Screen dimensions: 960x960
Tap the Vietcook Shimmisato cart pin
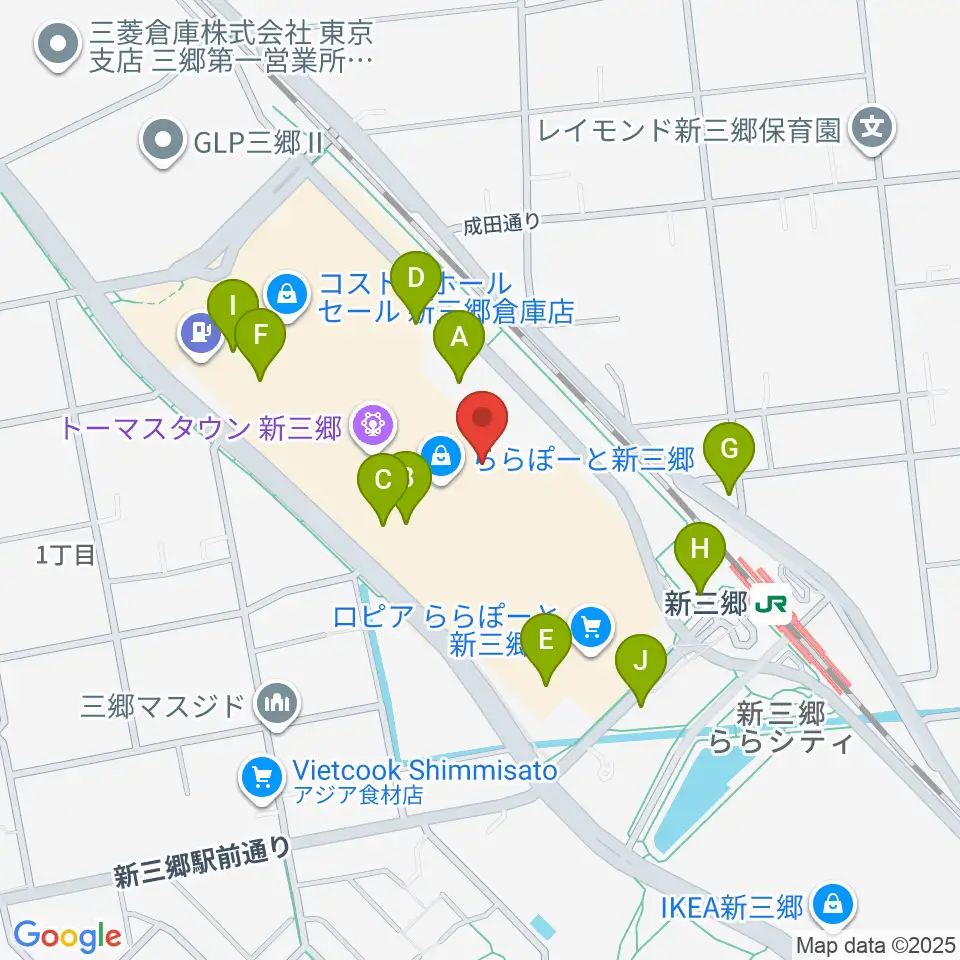tap(263, 779)
